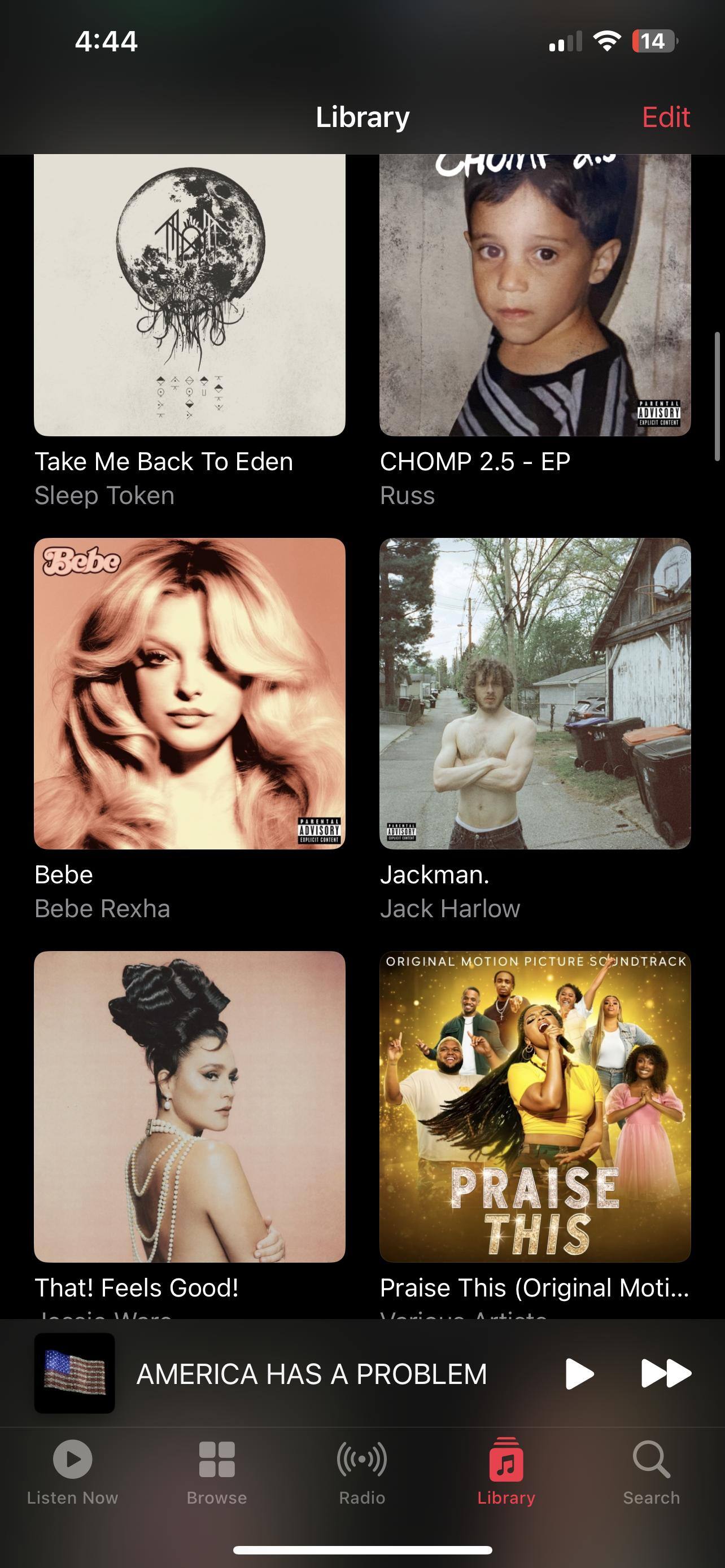Open the Jackman. album by Jack Harlow
This screenshot has height=1568, width=725.
(x=535, y=693)
